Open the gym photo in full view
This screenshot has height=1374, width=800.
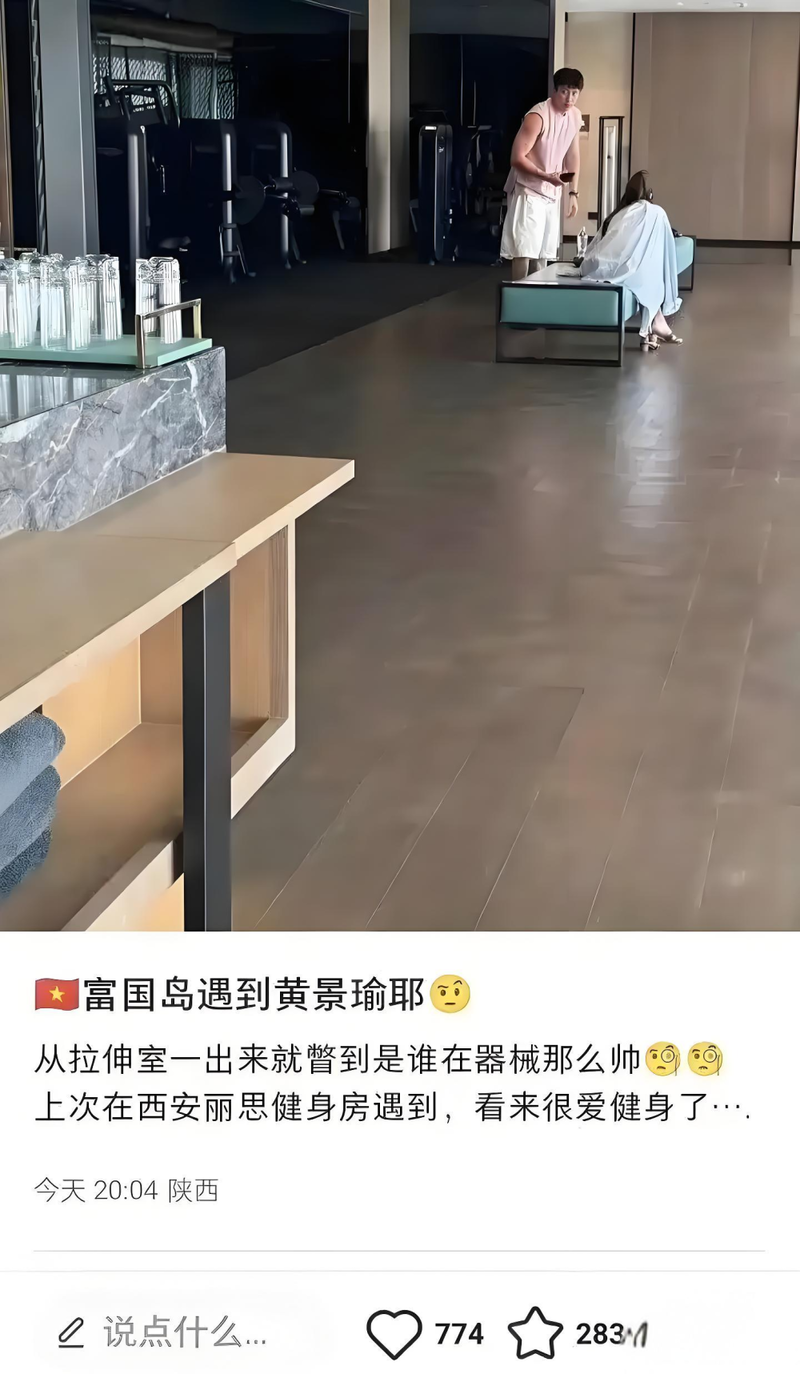point(400,465)
